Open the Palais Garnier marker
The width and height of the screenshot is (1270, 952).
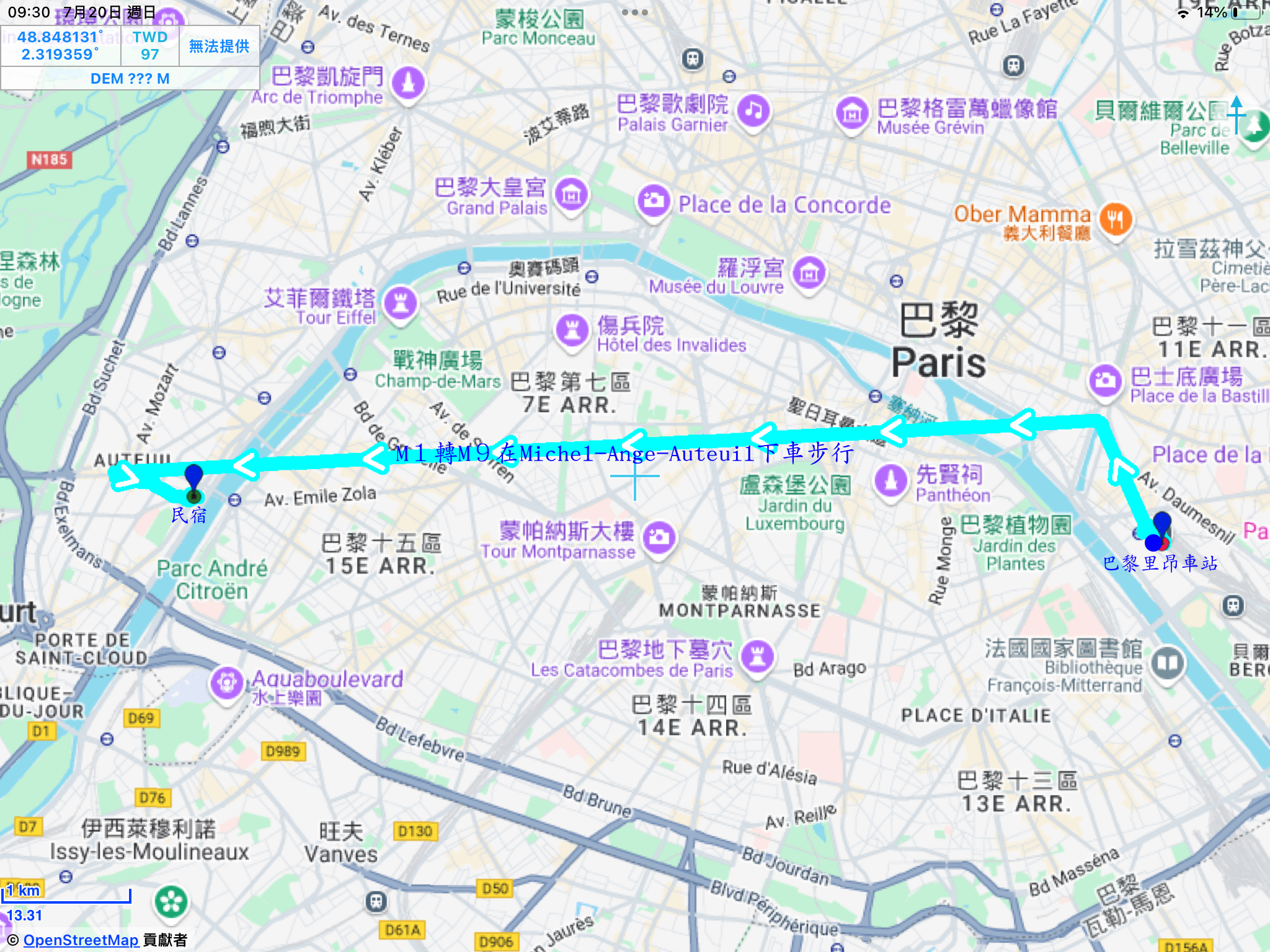coord(753,112)
